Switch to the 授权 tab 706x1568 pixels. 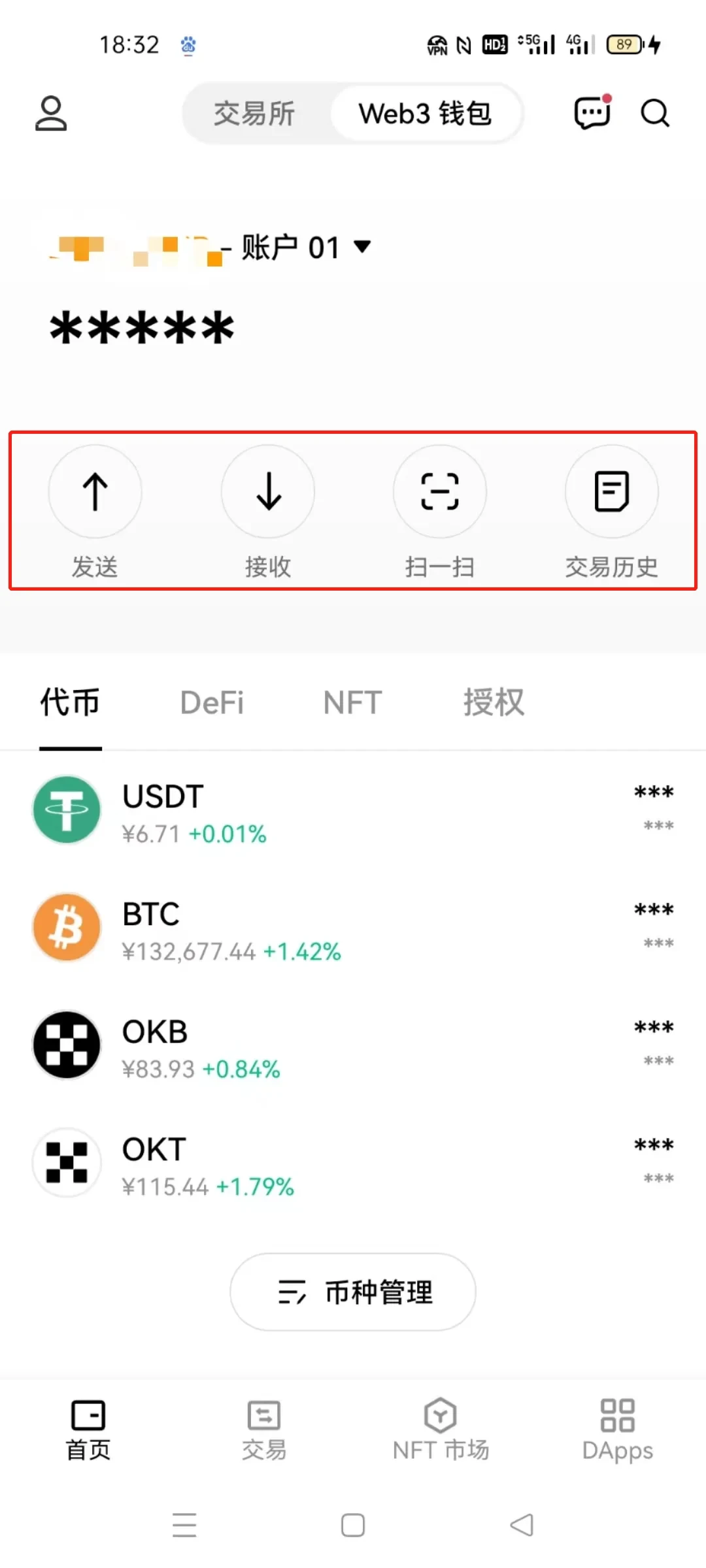pos(494,703)
